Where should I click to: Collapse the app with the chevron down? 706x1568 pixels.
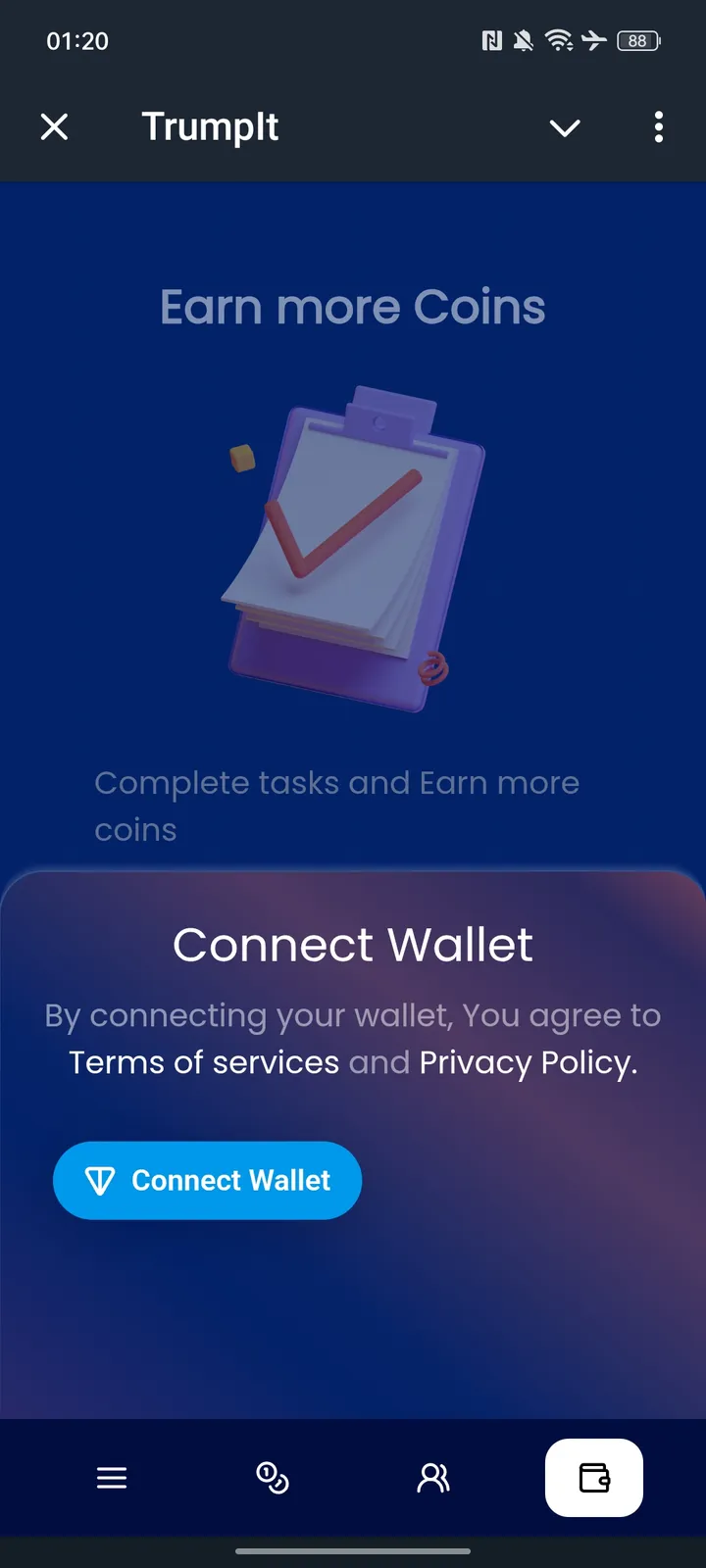[565, 127]
